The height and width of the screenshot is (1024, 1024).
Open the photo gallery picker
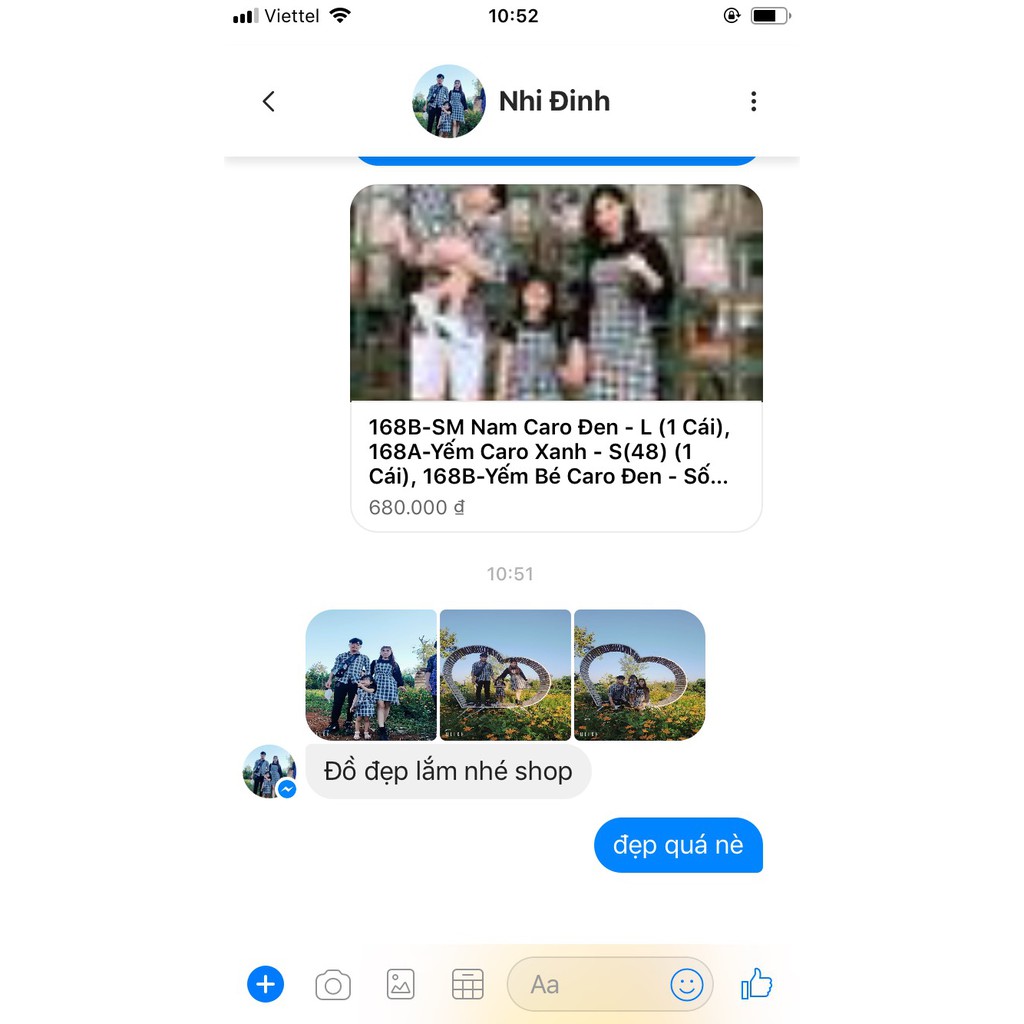[x=400, y=985]
